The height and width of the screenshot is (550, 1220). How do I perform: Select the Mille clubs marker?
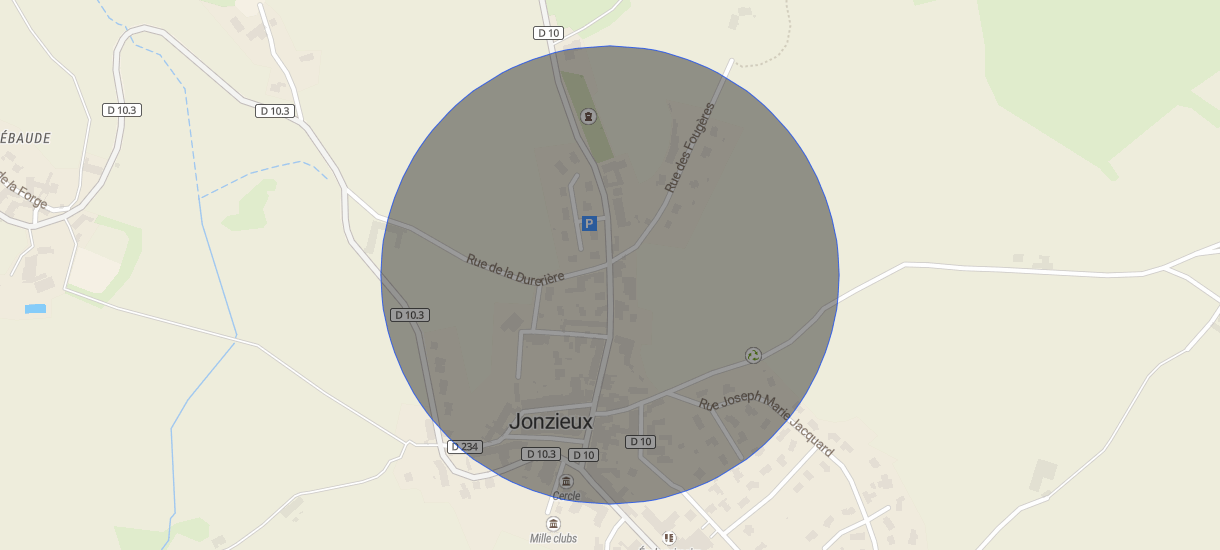pos(554,524)
